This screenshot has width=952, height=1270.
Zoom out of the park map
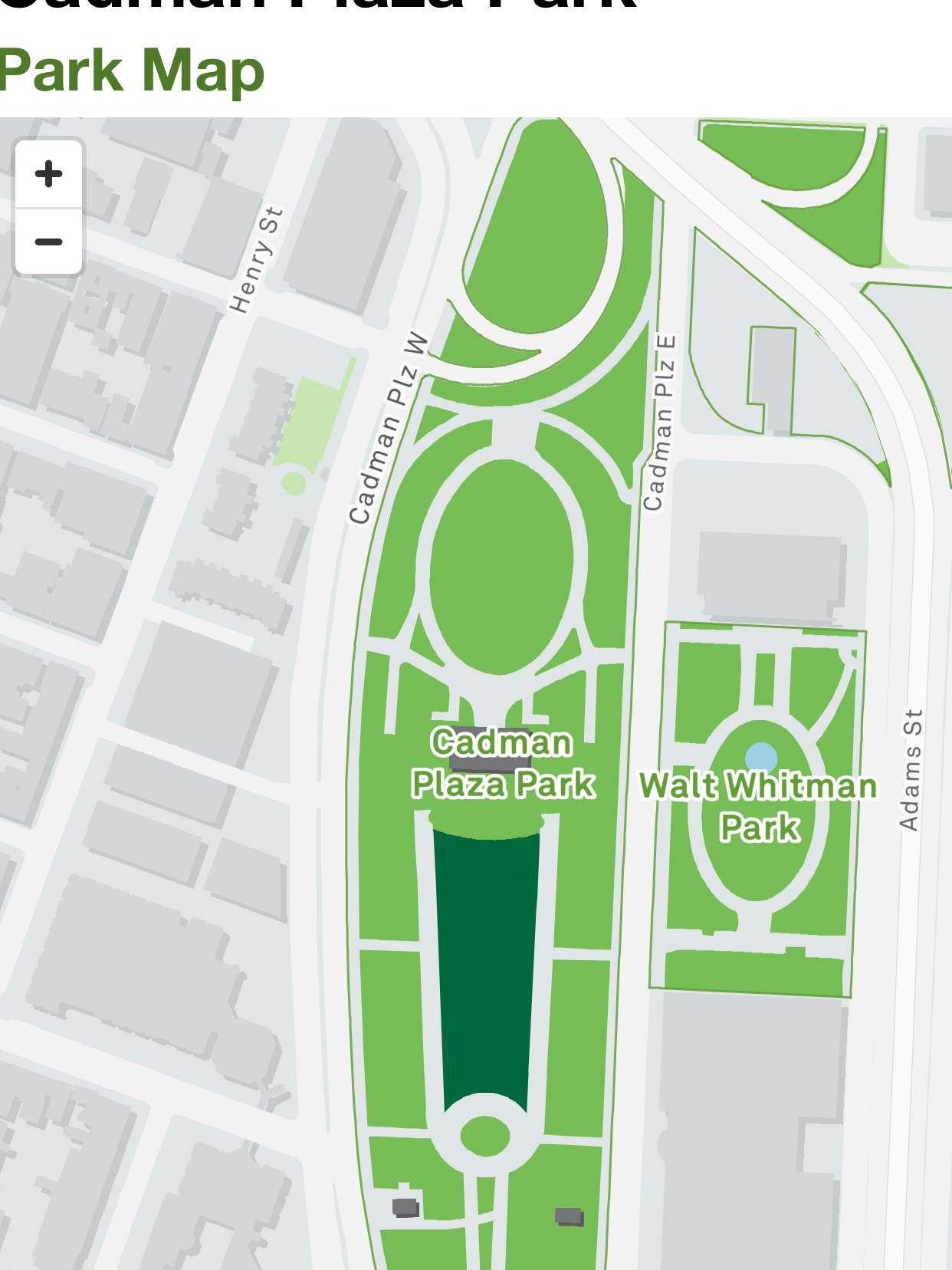49,242
